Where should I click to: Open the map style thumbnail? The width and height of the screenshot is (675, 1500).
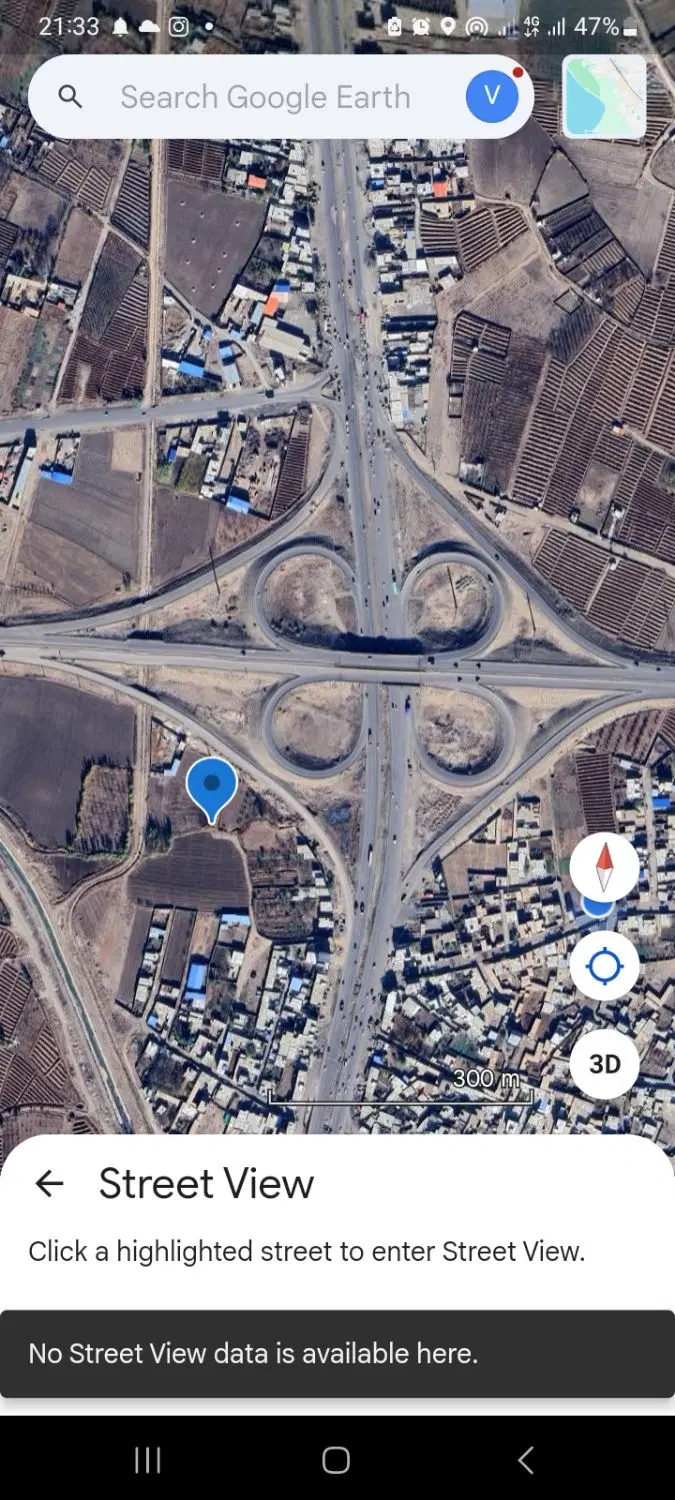point(604,96)
